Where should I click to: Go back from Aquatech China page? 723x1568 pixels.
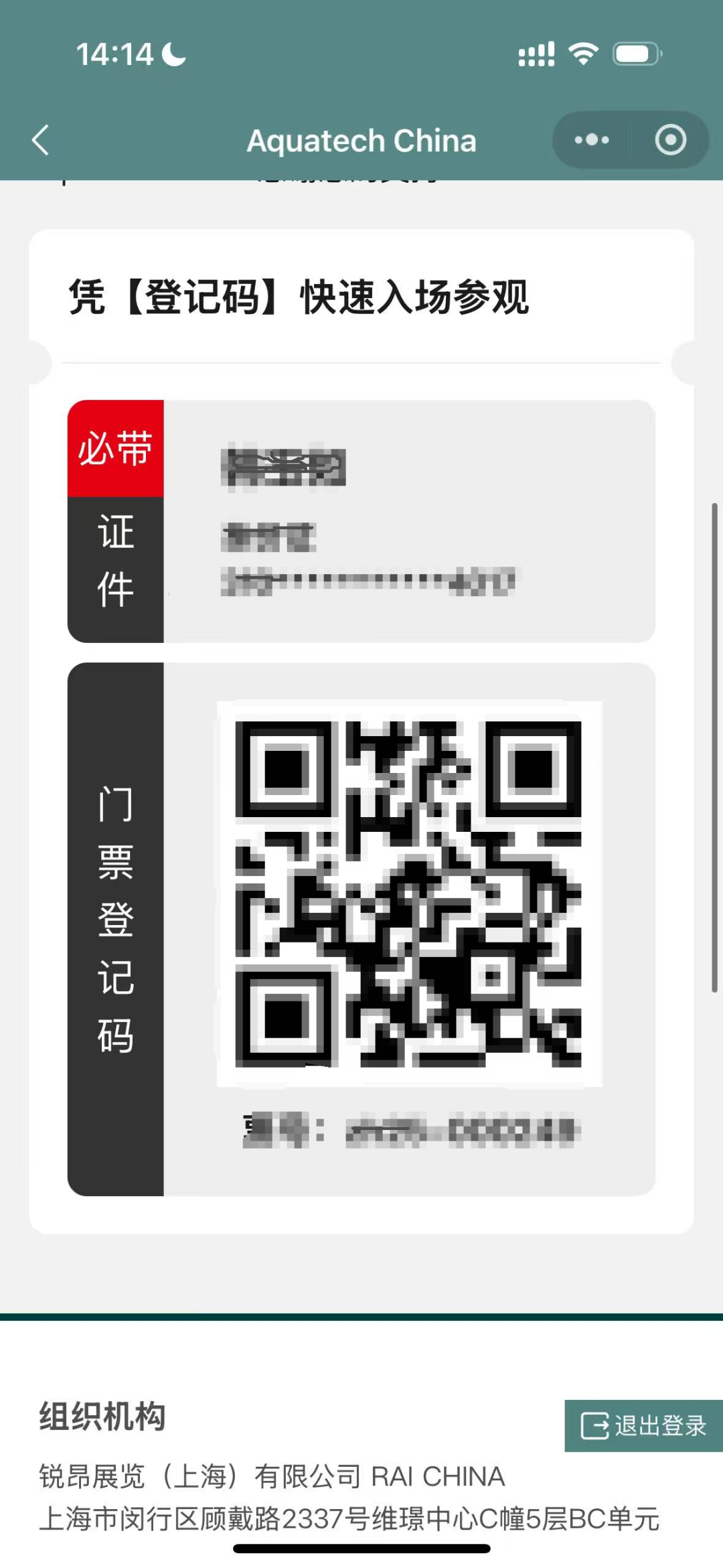42,141
